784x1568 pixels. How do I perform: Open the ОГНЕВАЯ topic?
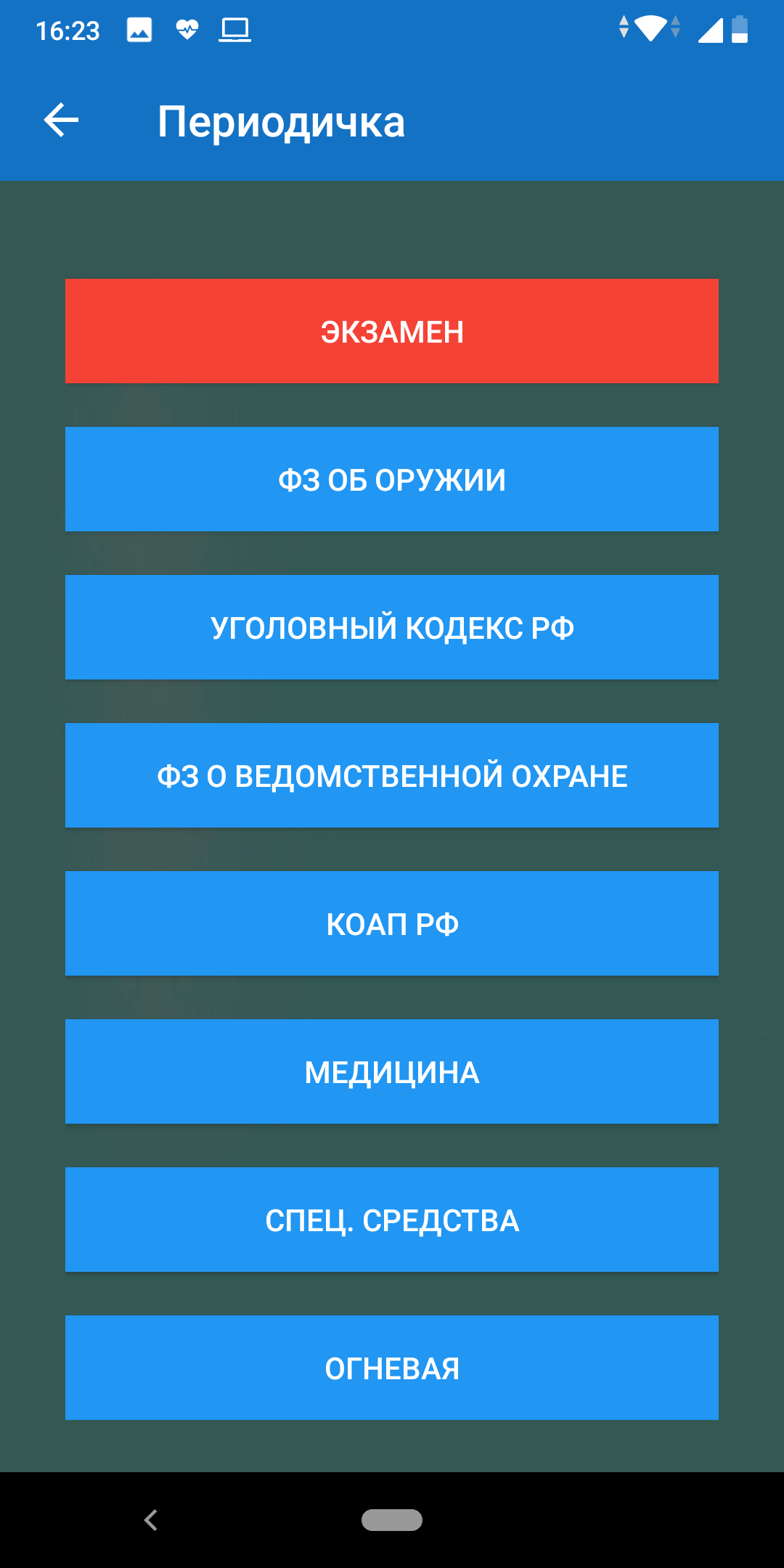(392, 1368)
